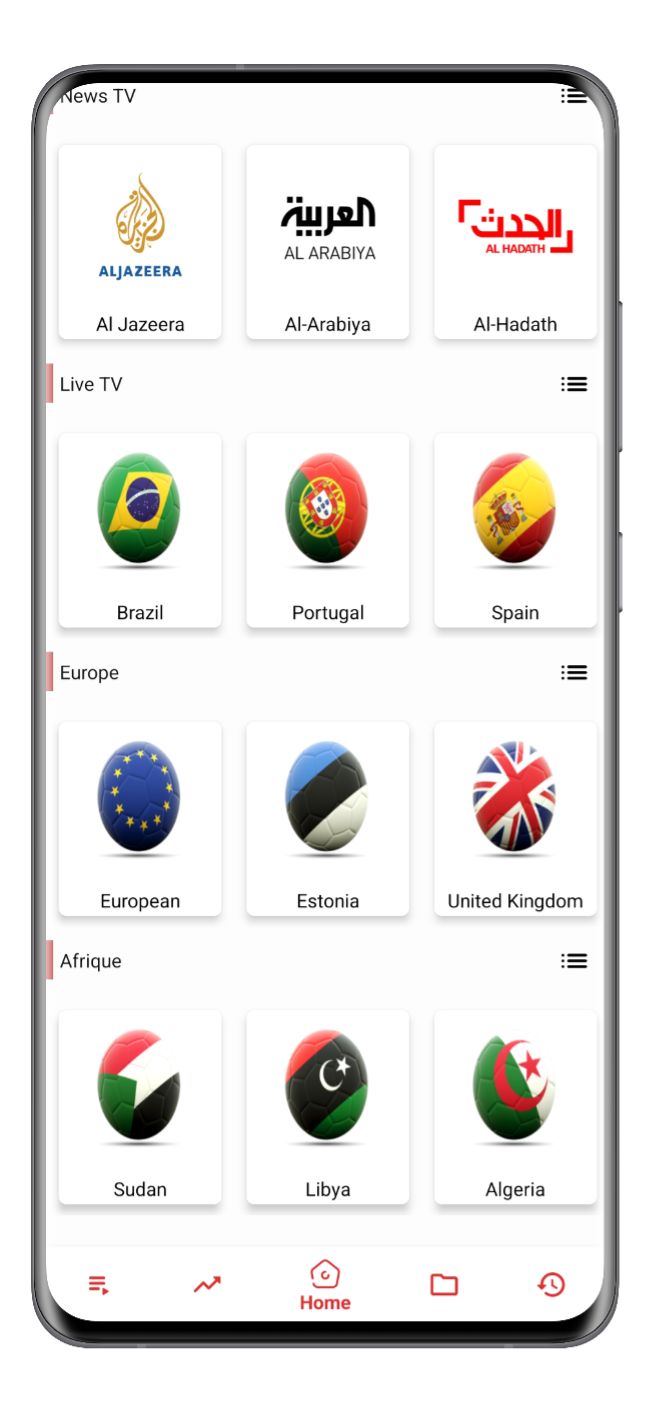Open the United Kingdom tile
This screenshot has width=652, height=1412.
[x=515, y=819]
